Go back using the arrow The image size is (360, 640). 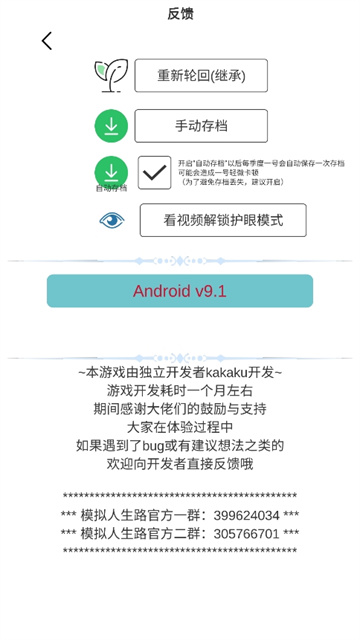point(47,41)
